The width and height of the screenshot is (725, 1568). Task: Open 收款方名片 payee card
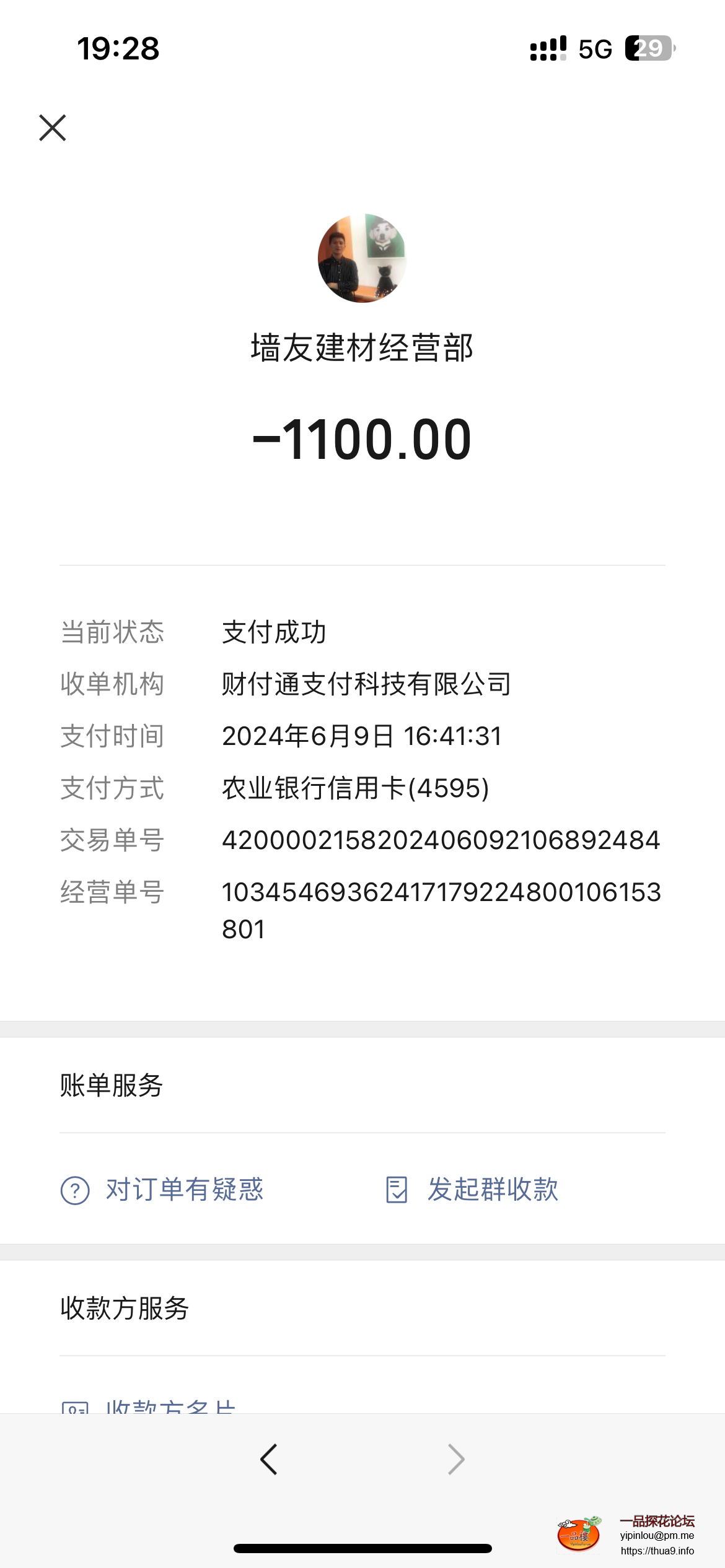tap(150, 1407)
